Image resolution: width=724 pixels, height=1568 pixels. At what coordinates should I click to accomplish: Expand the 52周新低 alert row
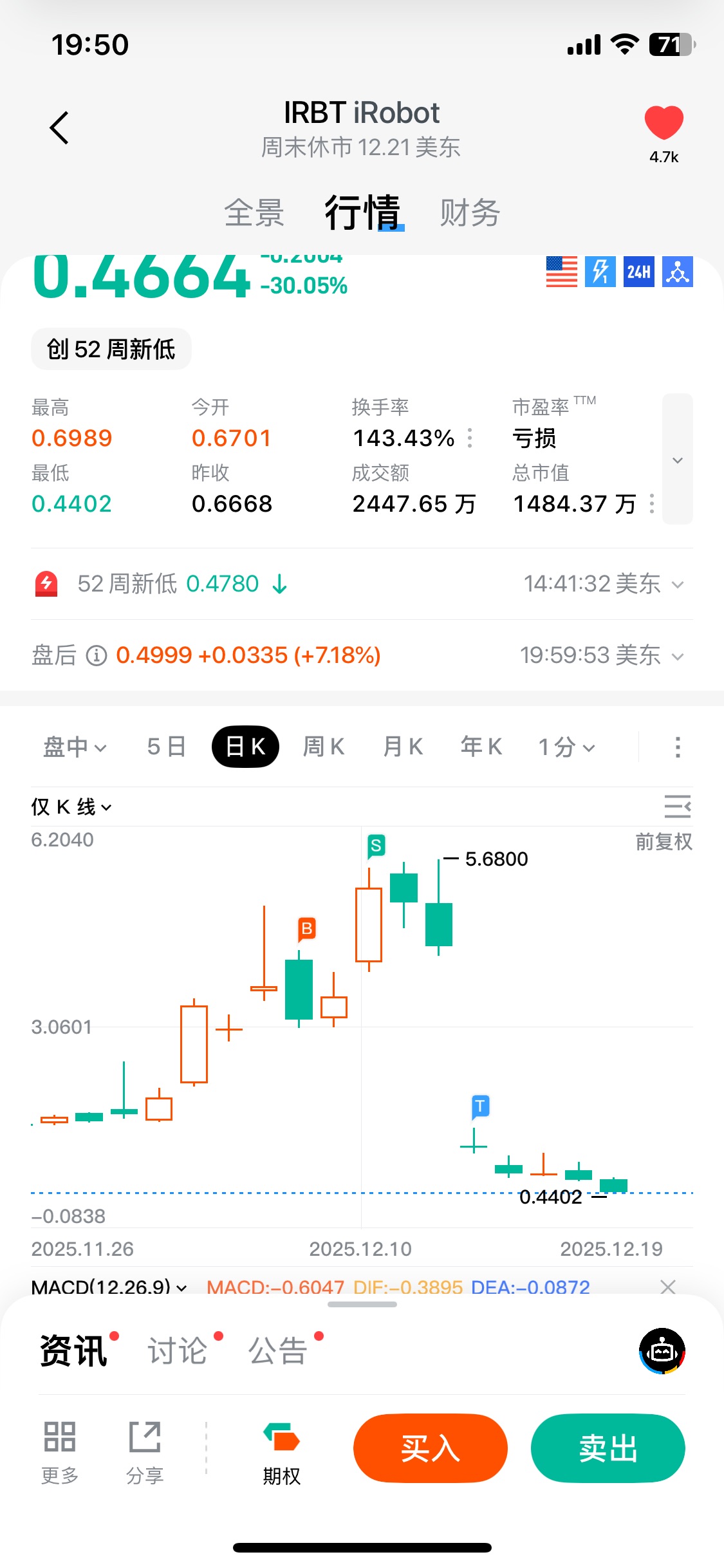pos(677,584)
